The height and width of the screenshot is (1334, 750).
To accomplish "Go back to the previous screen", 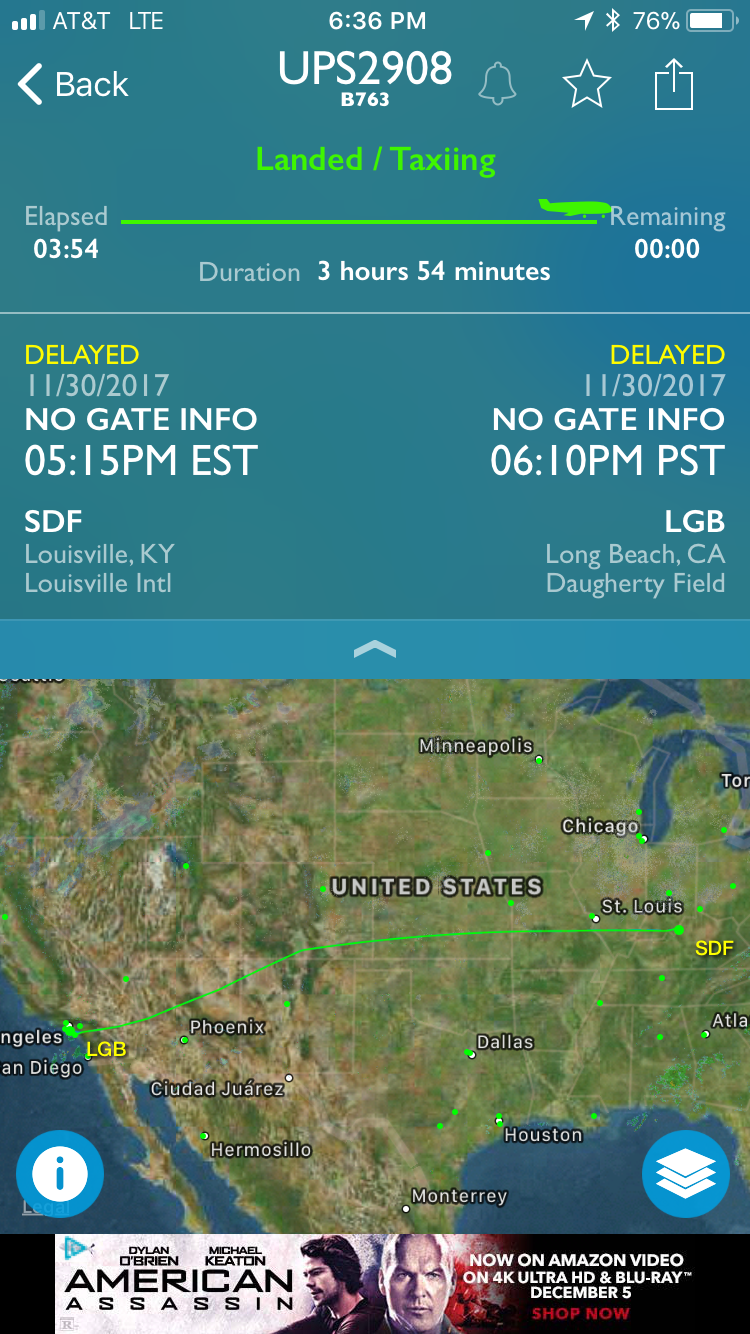I will [x=72, y=85].
